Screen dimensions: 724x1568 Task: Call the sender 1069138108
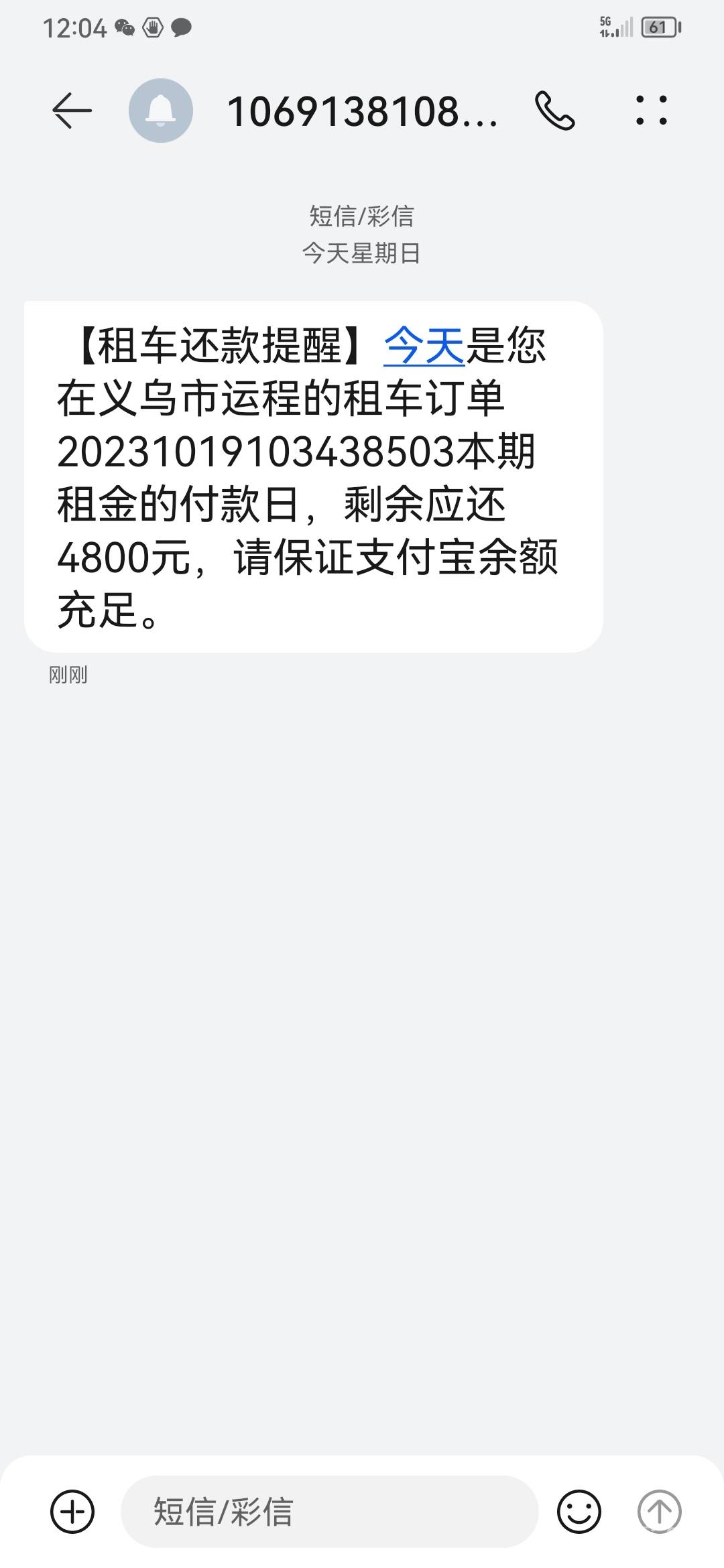pos(554,111)
